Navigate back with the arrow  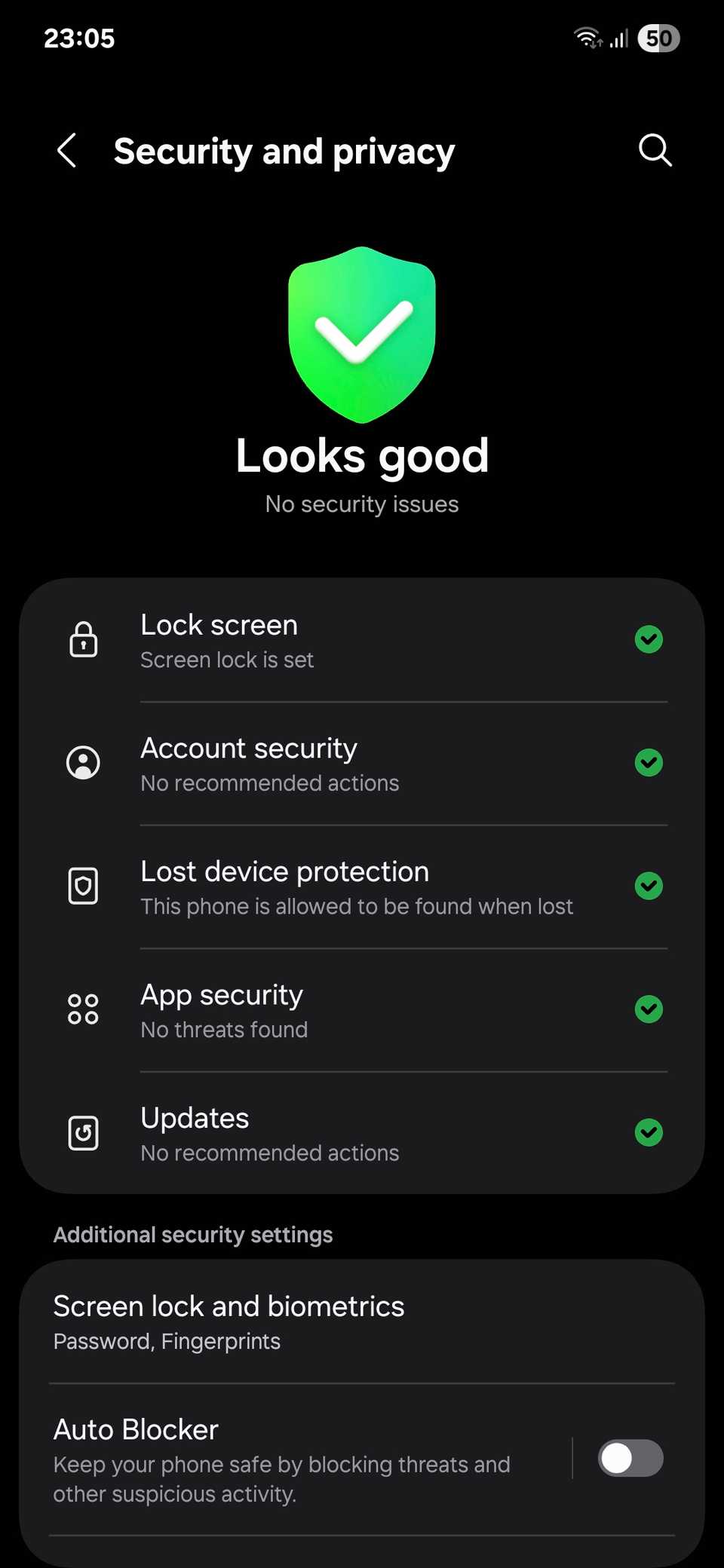coord(66,151)
